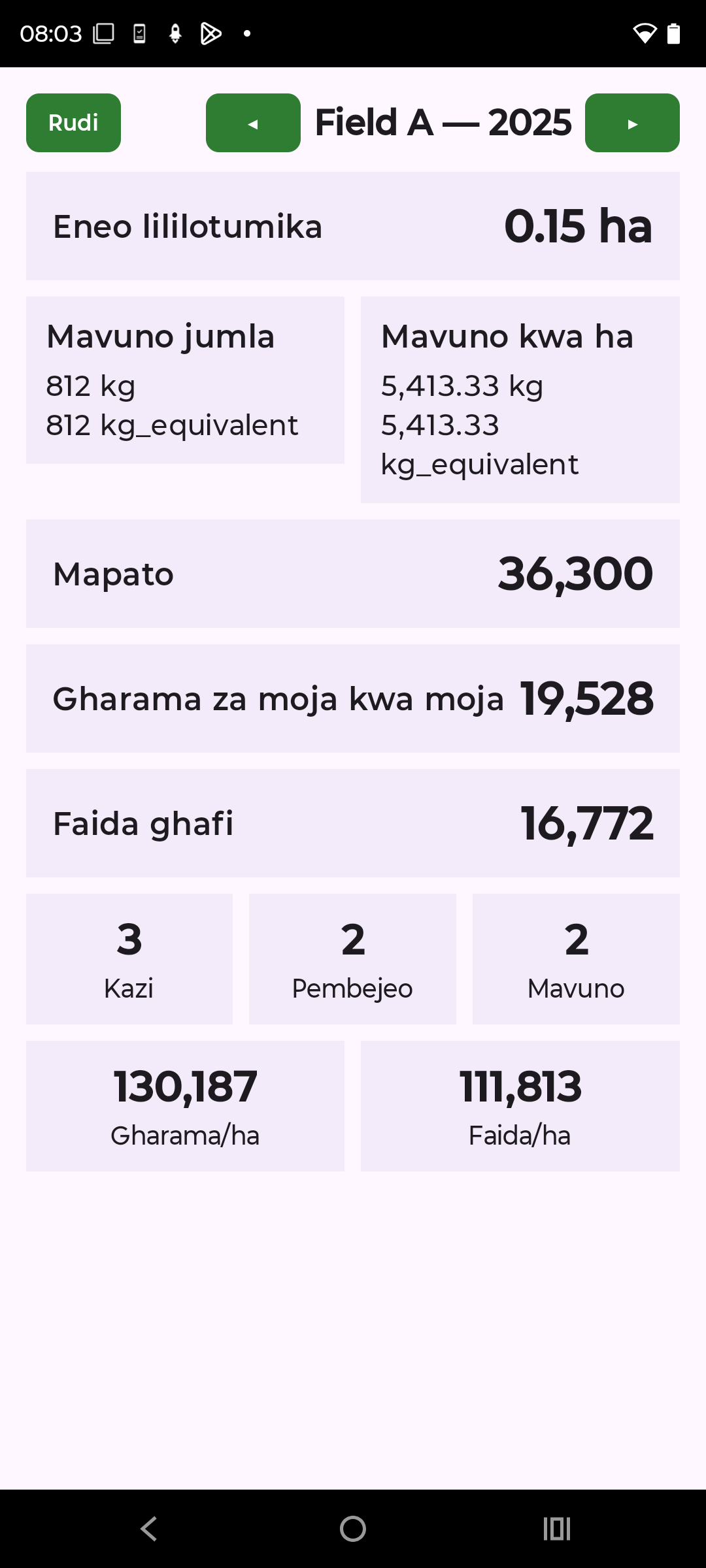706x1568 pixels.
Task: Go to the next year with right arrow
Action: pos(632,123)
